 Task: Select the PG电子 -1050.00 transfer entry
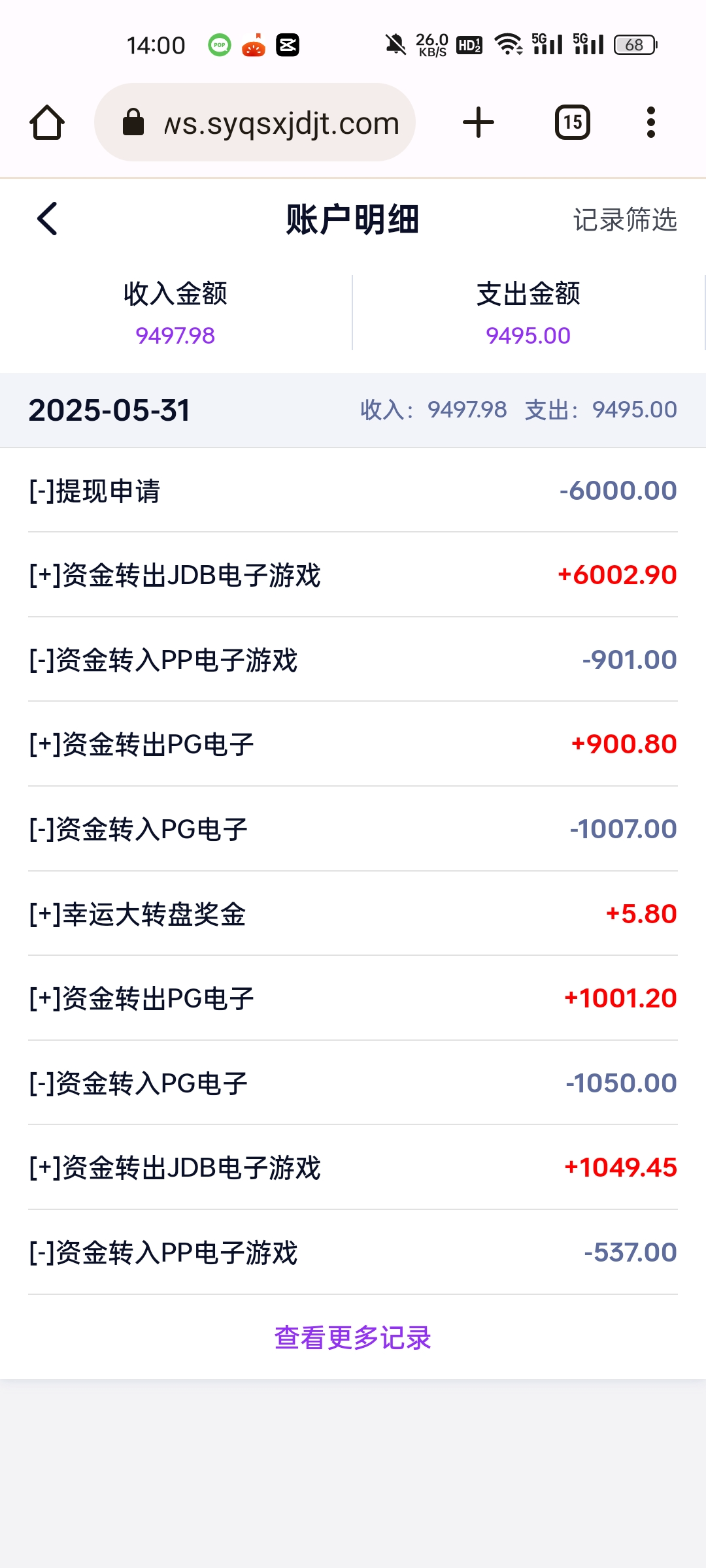[x=353, y=1083]
